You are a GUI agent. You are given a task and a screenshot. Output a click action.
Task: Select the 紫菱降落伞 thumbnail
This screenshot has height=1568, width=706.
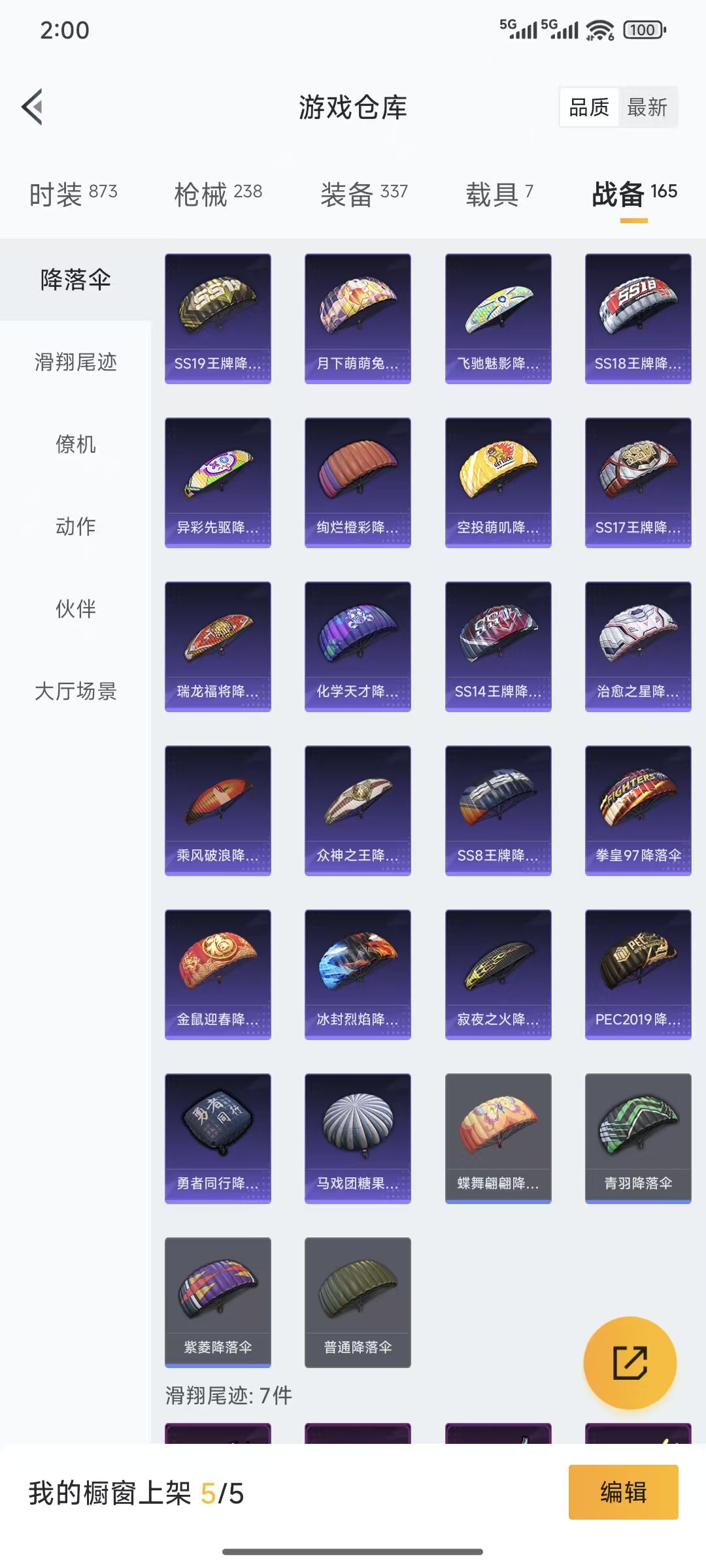217,1297
